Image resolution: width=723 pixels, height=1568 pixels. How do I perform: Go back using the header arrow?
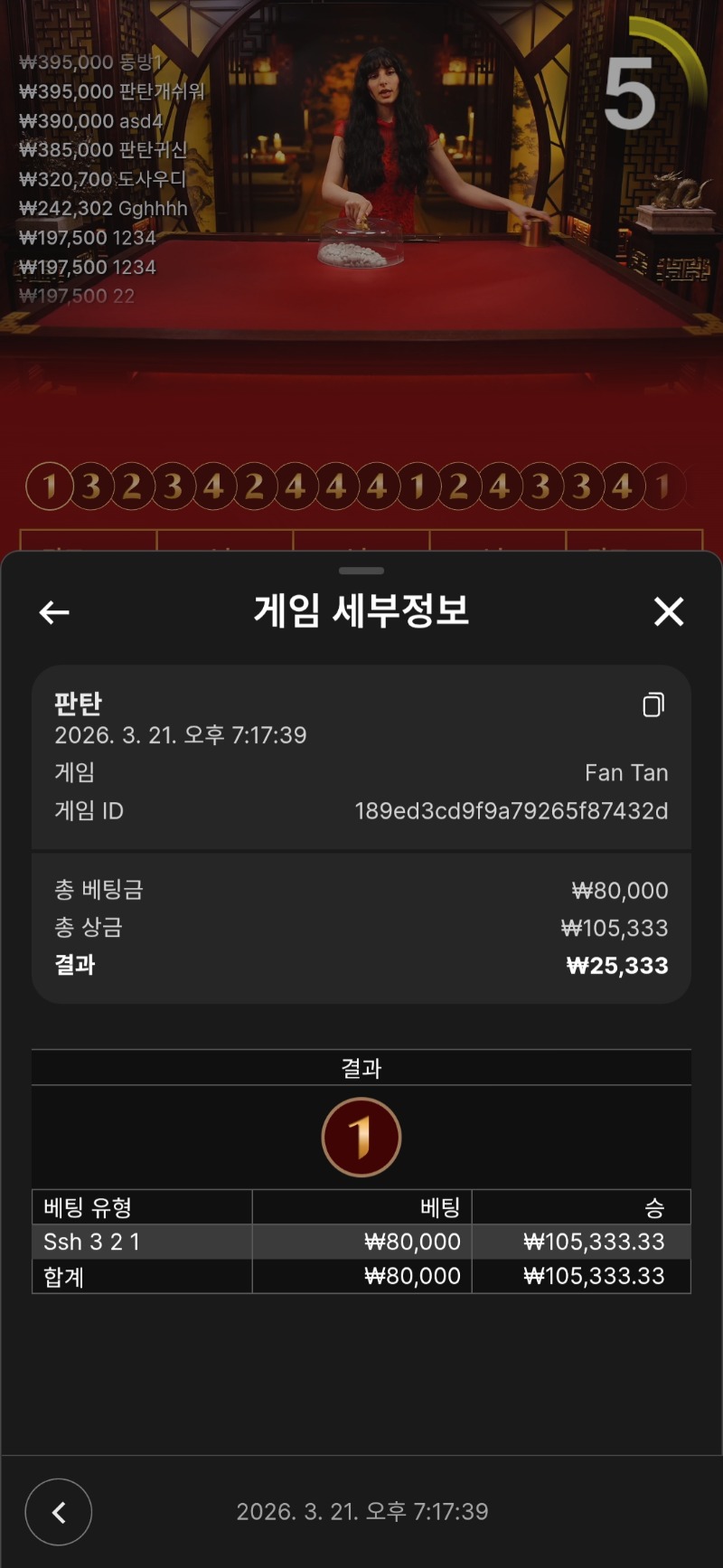click(x=54, y=612)
